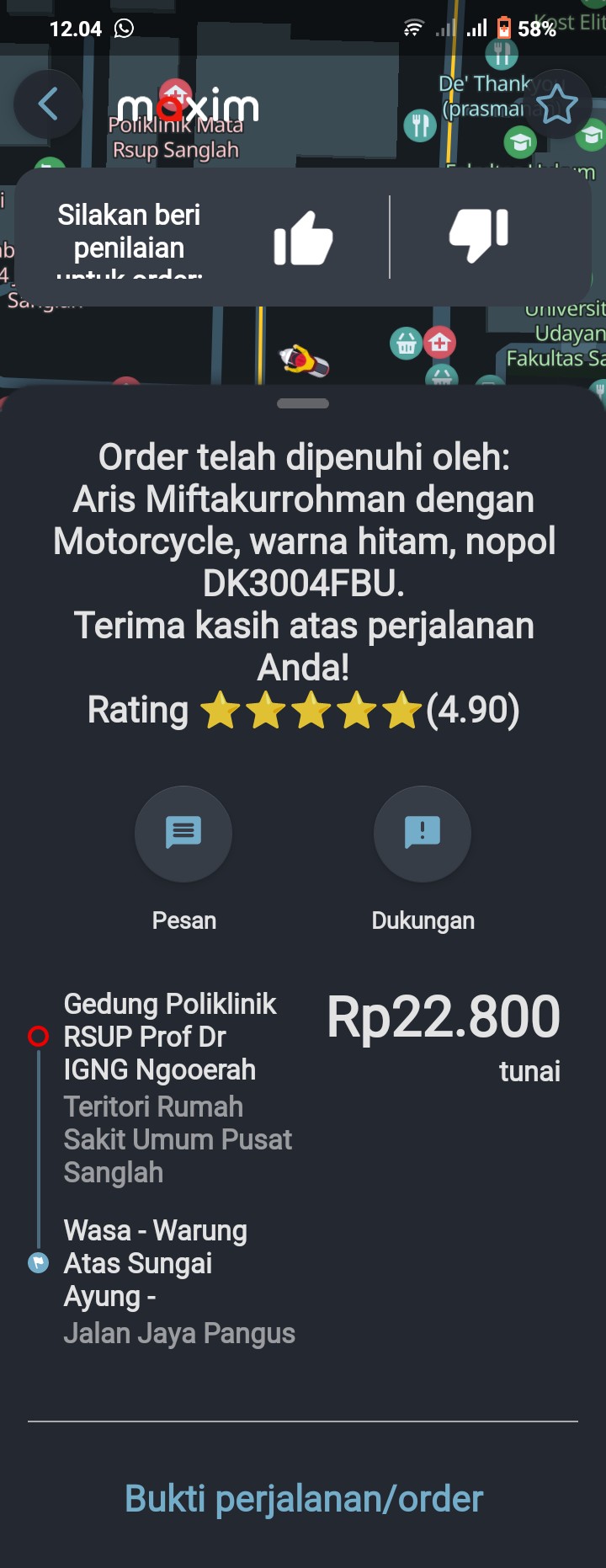Give the order a thumbs down

[479, 235]
